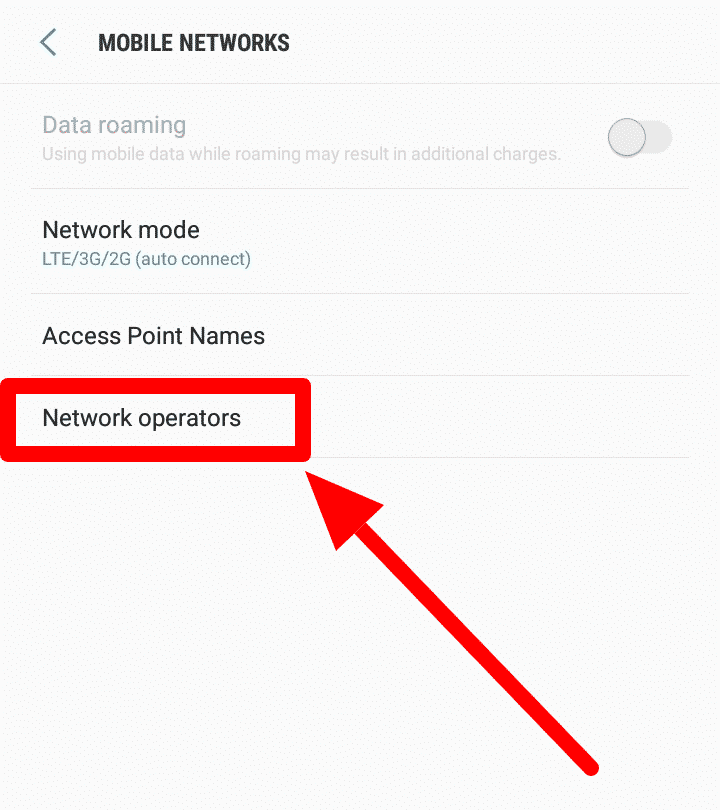Go back from Mobile Networks
720x810 pixels.
tap(48, 43)
